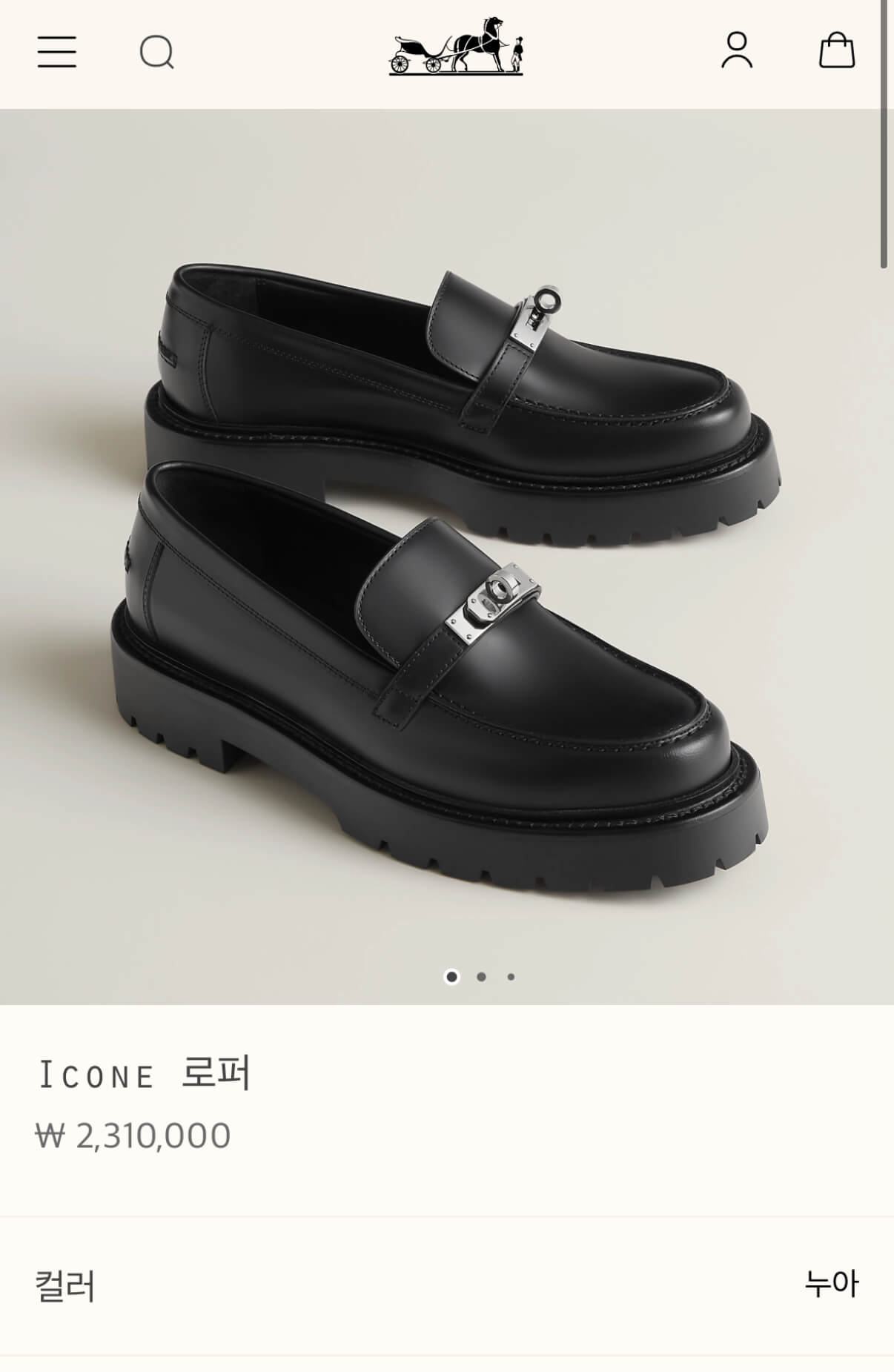Open the 컬러 color selection row
The image size is (894, 1372).
446,1285
